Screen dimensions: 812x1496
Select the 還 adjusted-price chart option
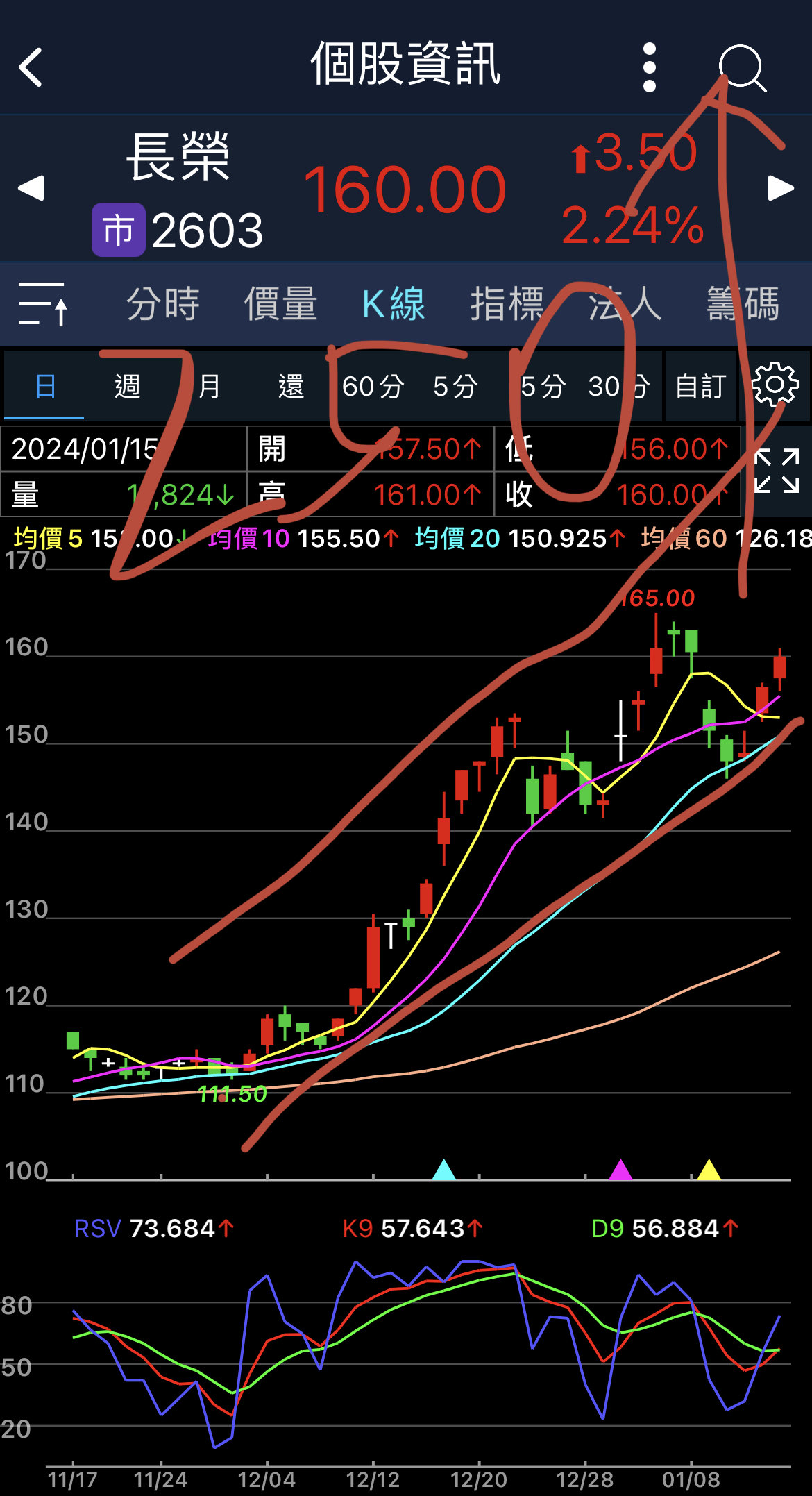coord(291,386)
